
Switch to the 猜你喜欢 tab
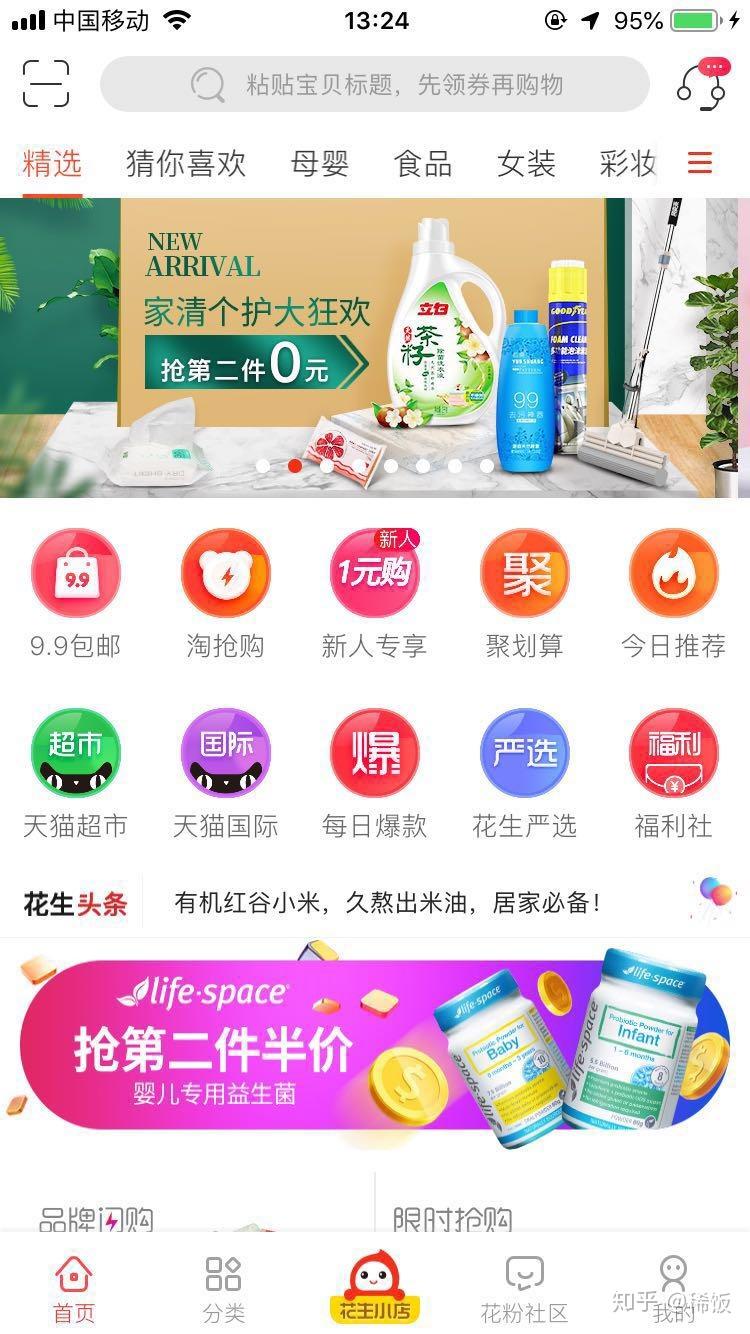coord(186,163)
